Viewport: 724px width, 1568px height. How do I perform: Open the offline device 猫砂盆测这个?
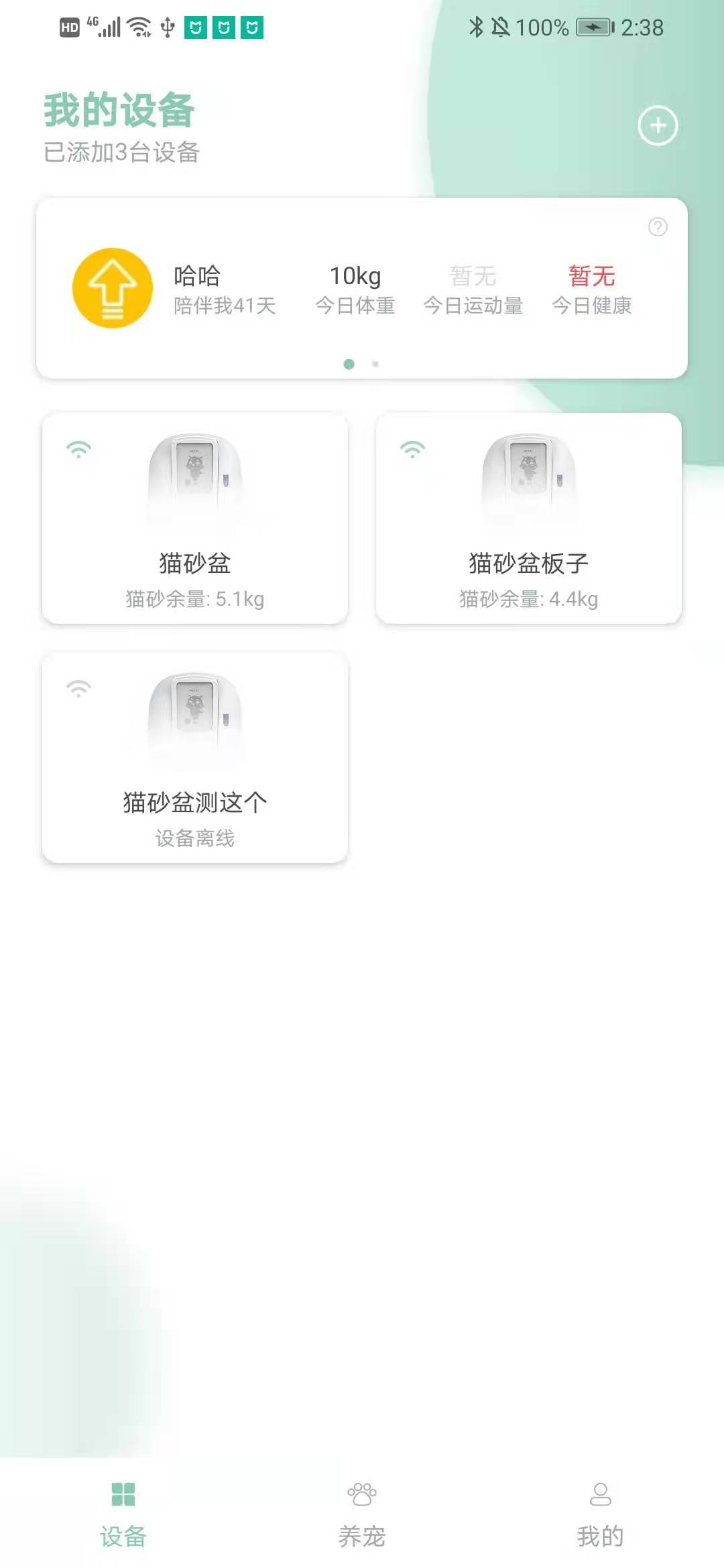194,757
